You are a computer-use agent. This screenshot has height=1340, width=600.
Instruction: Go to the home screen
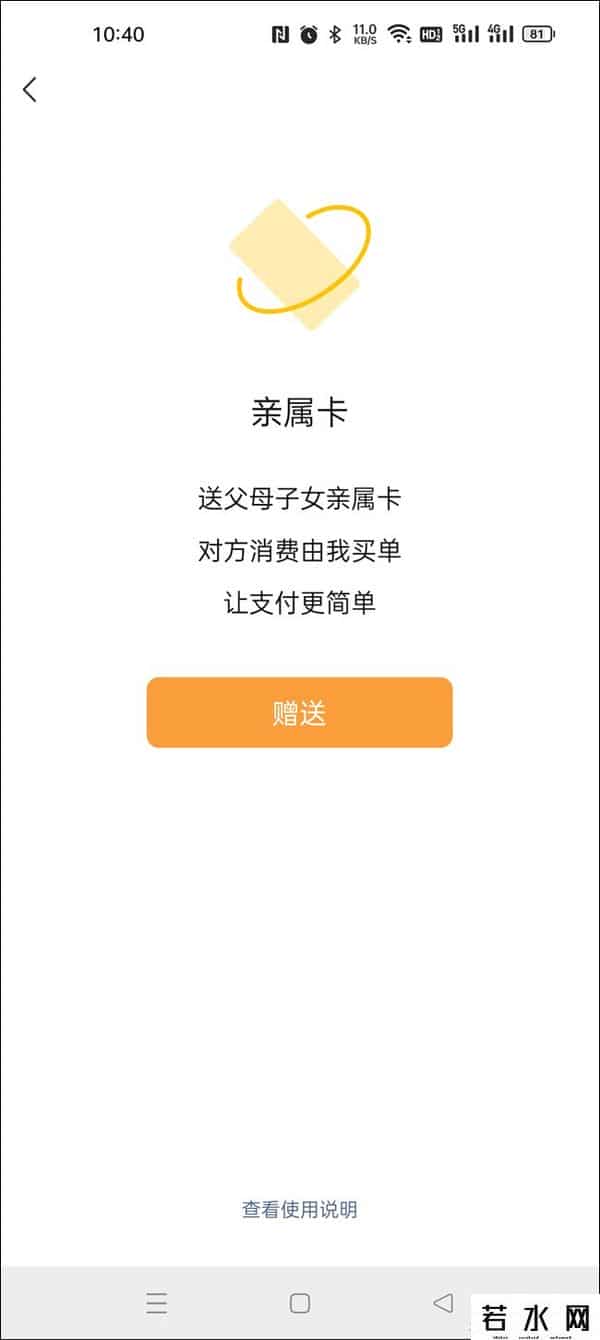299,1302
